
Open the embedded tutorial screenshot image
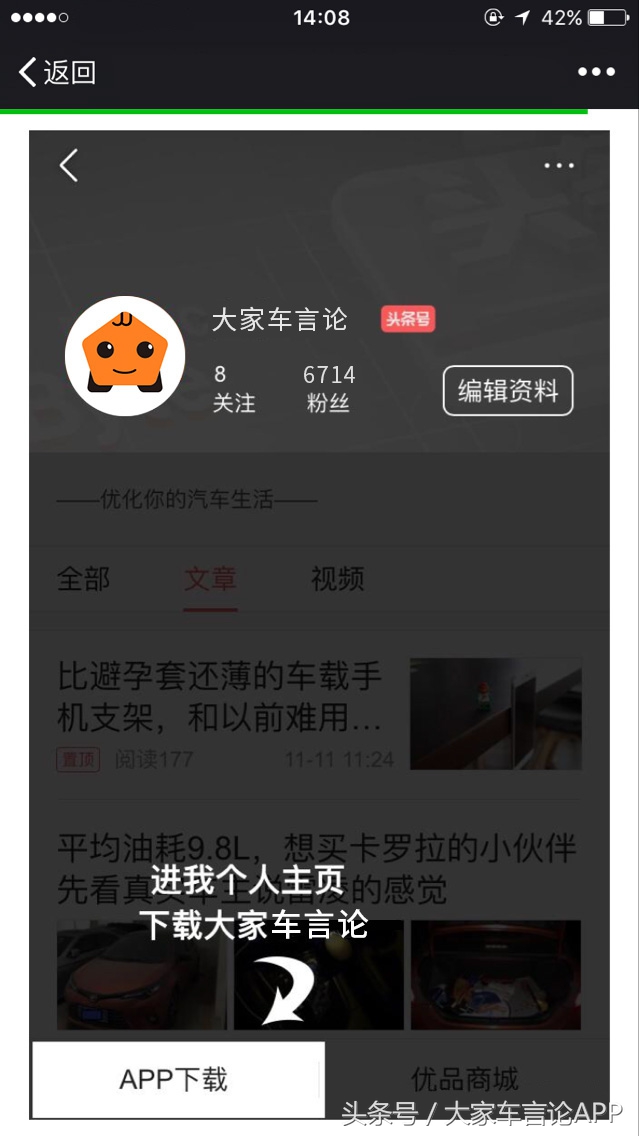pos(319,620)
